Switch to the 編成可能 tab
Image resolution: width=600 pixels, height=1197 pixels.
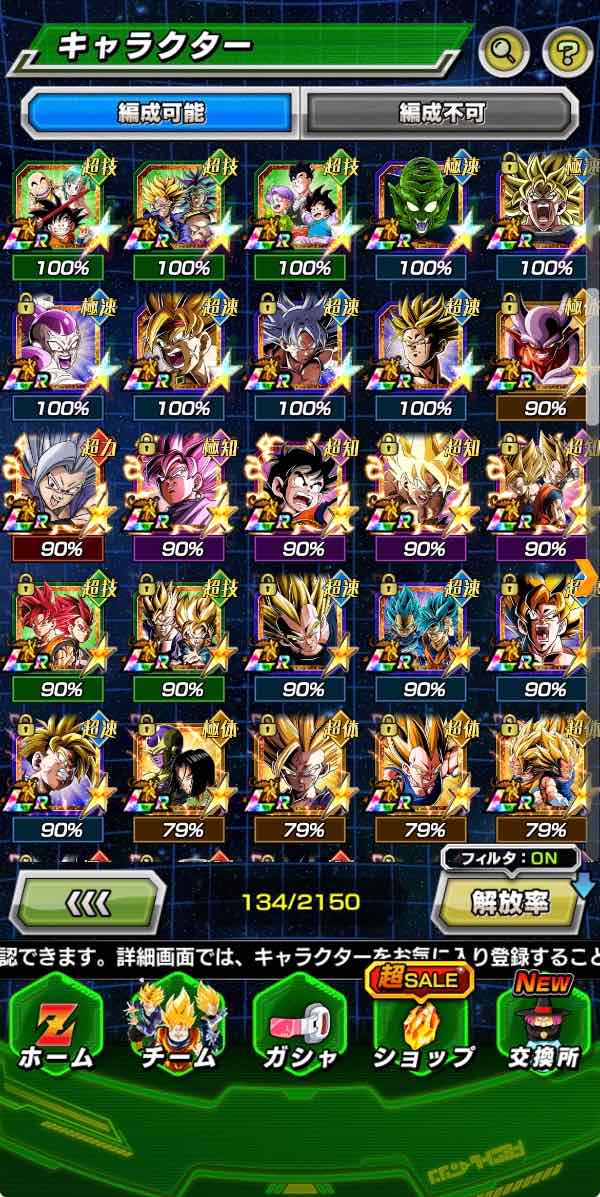160,112
